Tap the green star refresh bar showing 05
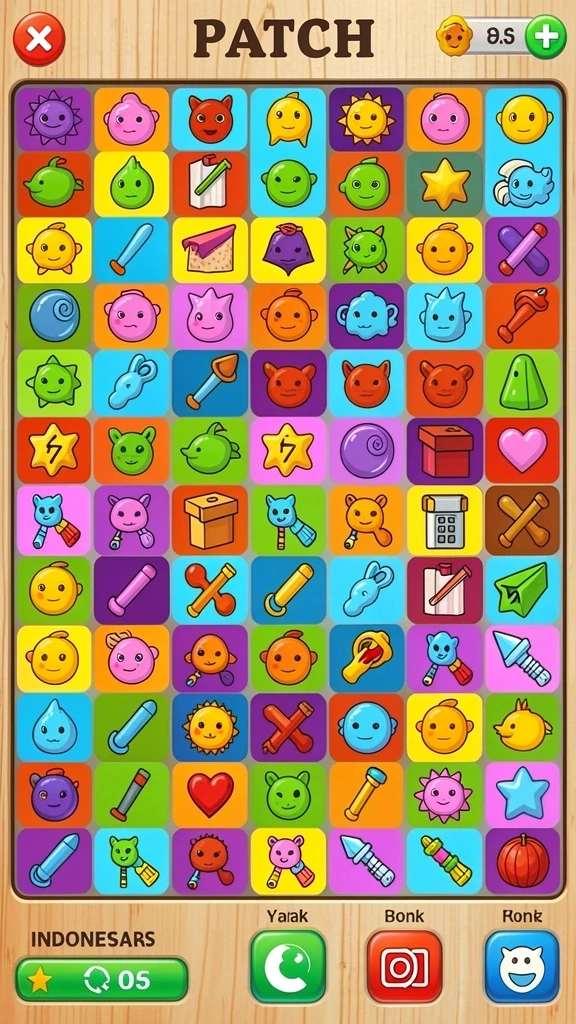Image resolution: width=576 pixels, height=1024 pixels. click(102, 980)
